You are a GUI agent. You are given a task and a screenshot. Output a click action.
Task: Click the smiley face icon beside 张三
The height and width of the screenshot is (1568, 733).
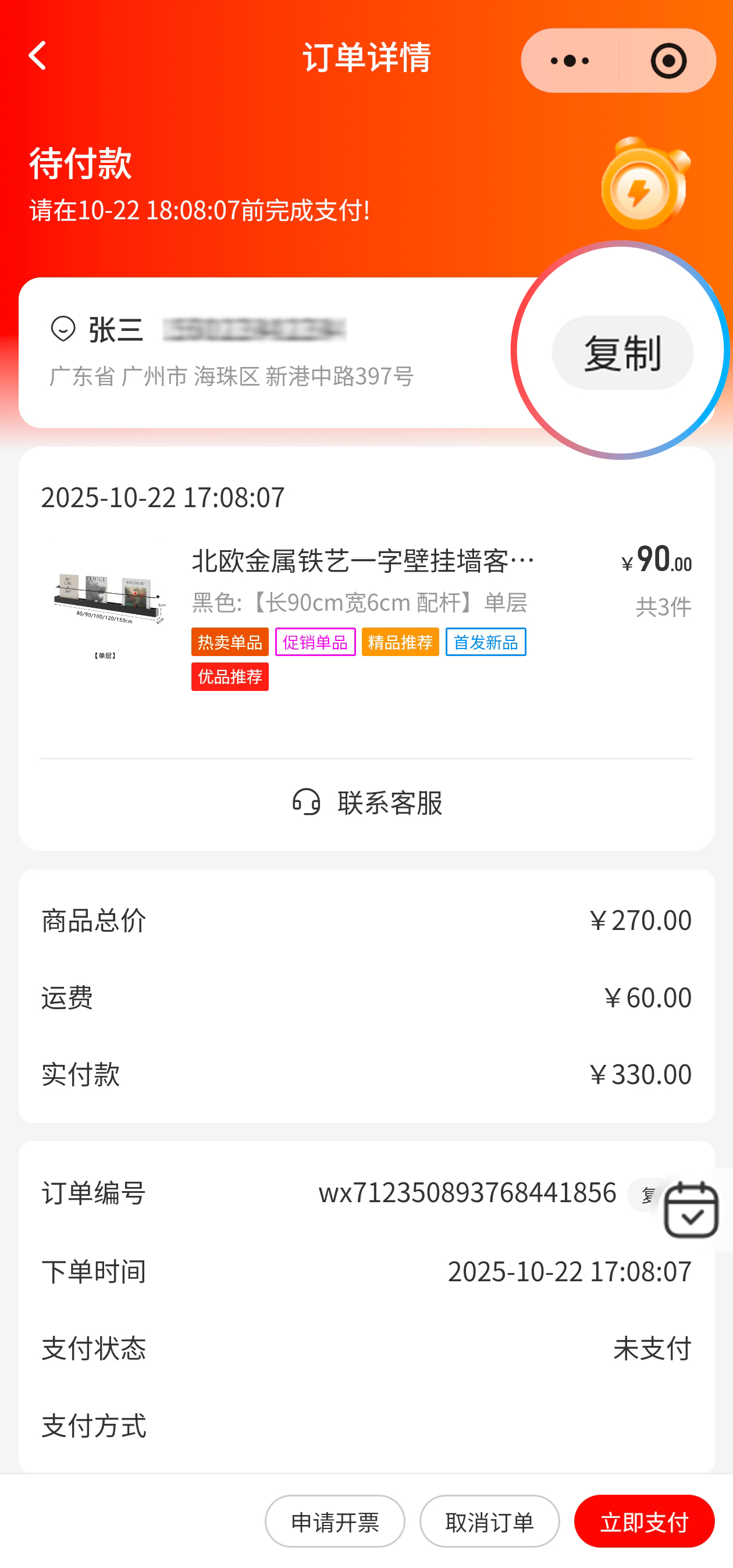tap(63, 329)
